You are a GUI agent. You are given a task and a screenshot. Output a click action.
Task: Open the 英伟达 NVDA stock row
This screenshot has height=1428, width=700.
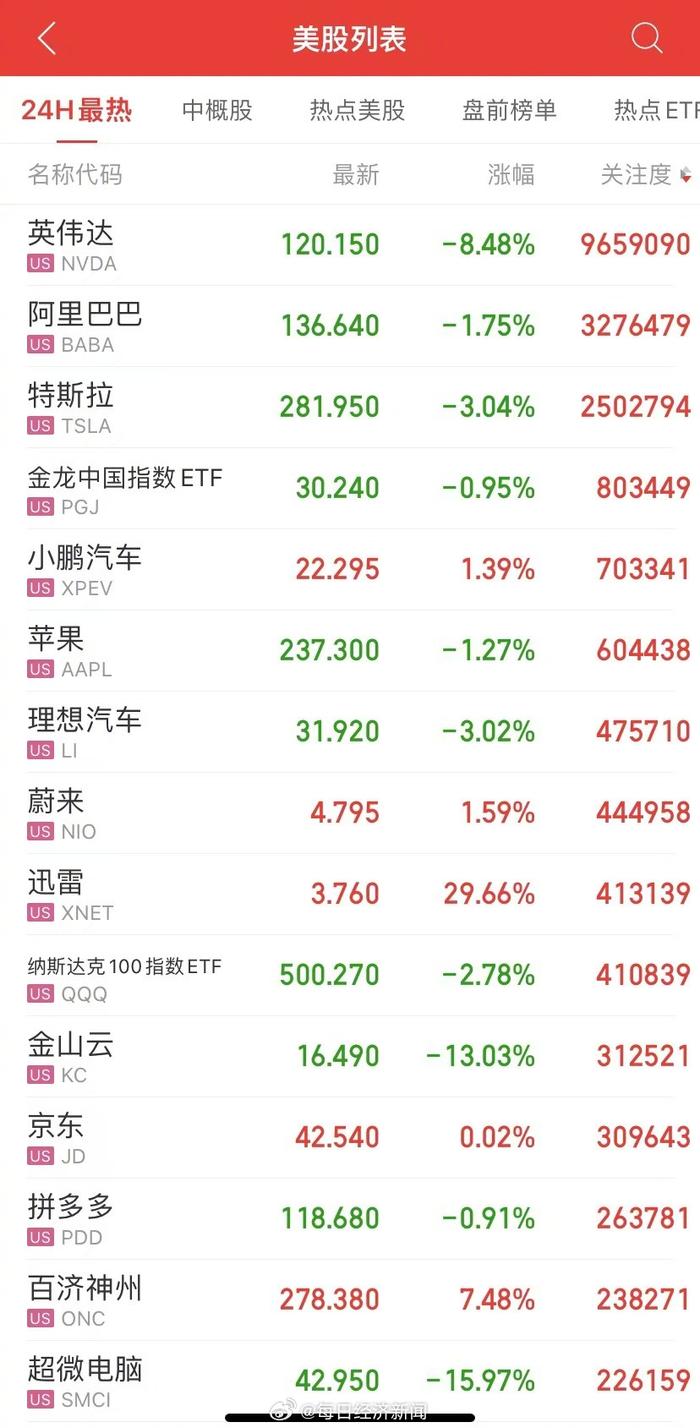tap(350, 245)
